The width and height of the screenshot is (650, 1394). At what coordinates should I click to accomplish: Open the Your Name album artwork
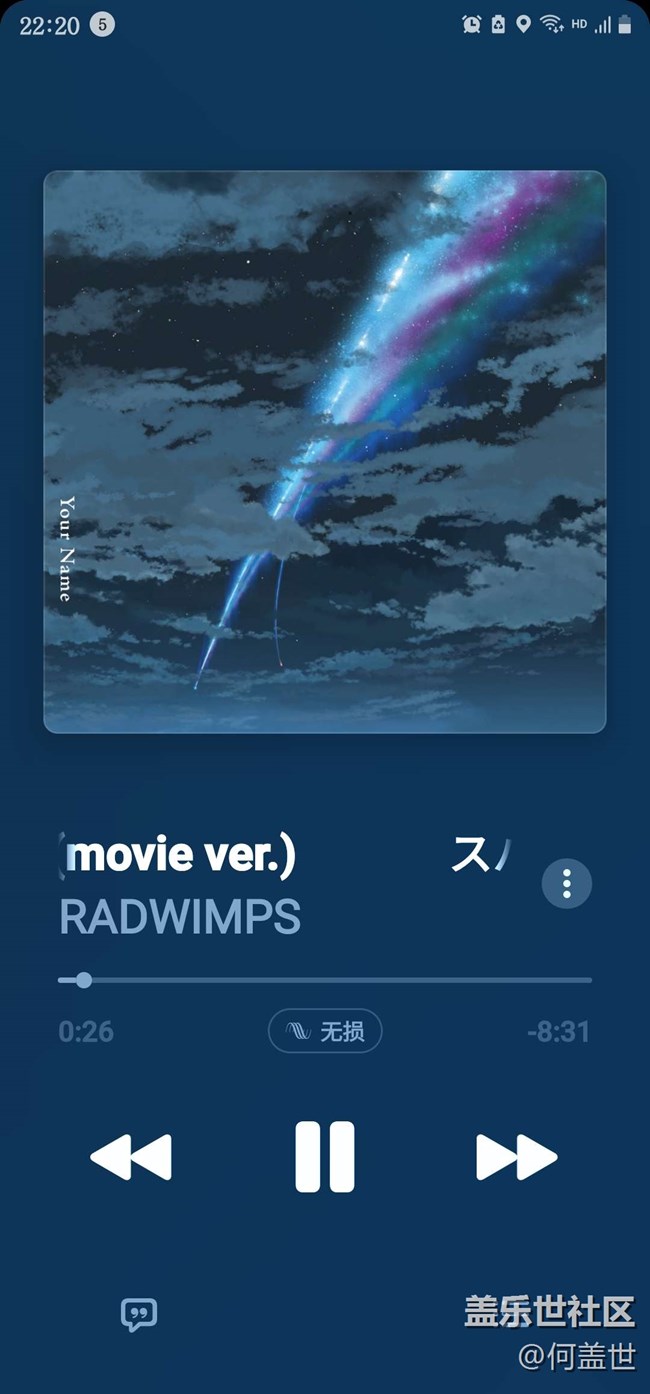click(325, 452)
